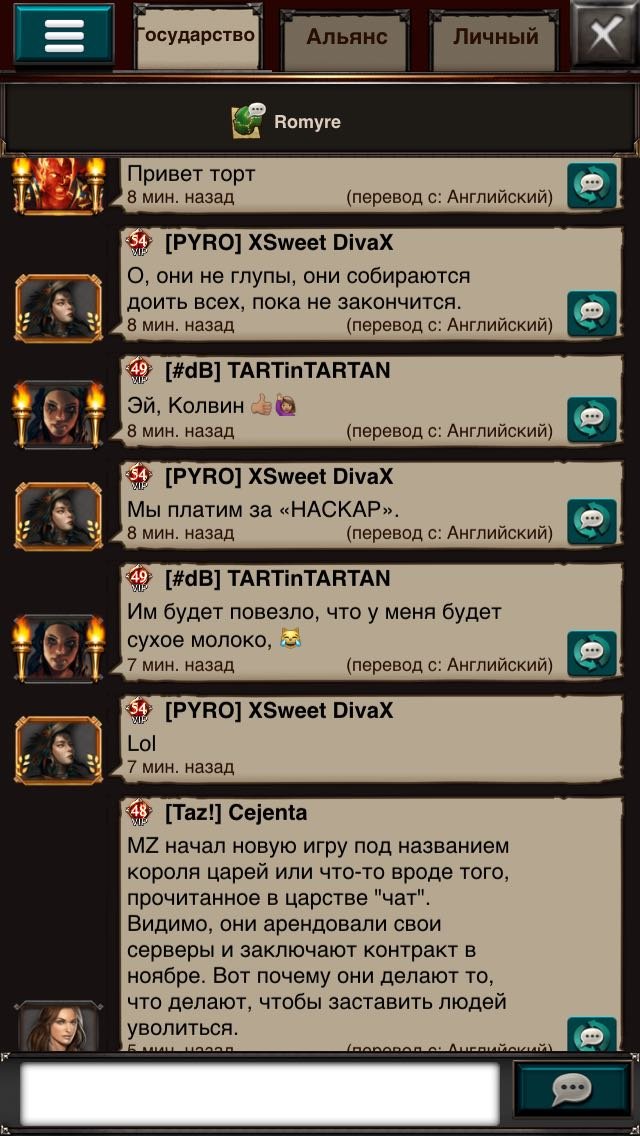The width and height of the screenshot is (640, 1136).
Task: Toggle translation on 'доить всех' message
Action: pos(591,314)
